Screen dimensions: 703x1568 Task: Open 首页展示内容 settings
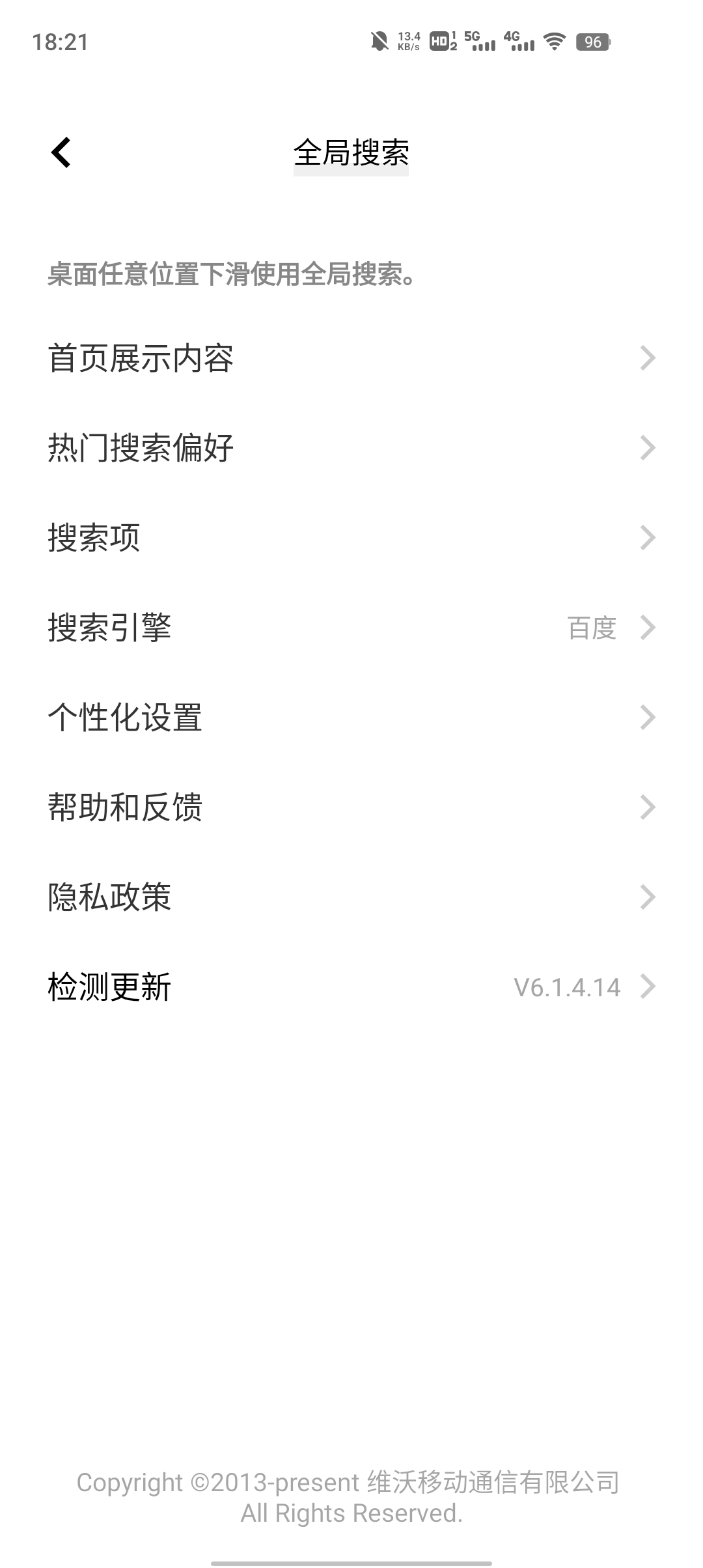coord(351,358)
